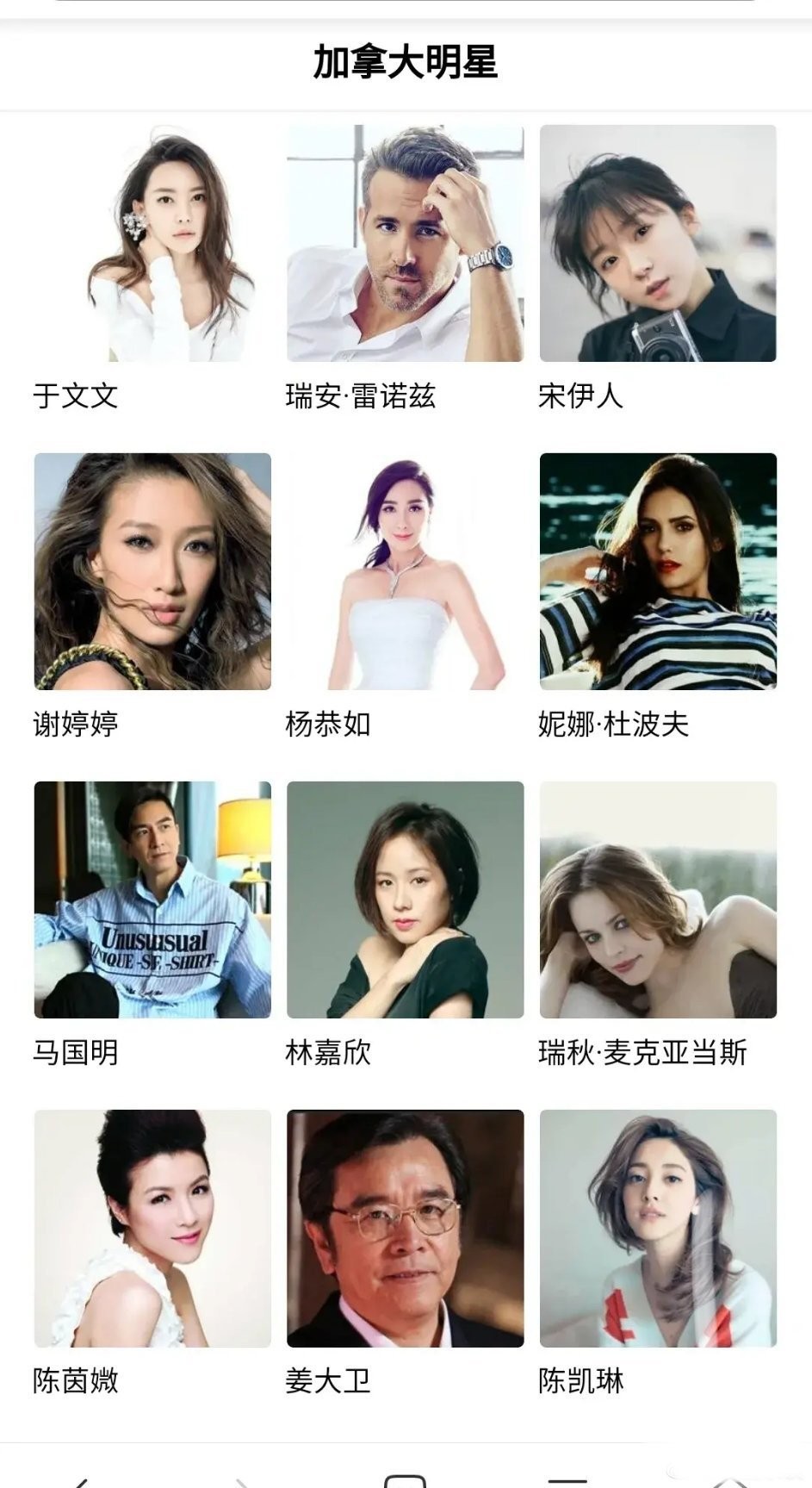This screenshot has width=812, height=1488.
Task: Tap the 姜大卫 card
Action: tap(405, 1228)
